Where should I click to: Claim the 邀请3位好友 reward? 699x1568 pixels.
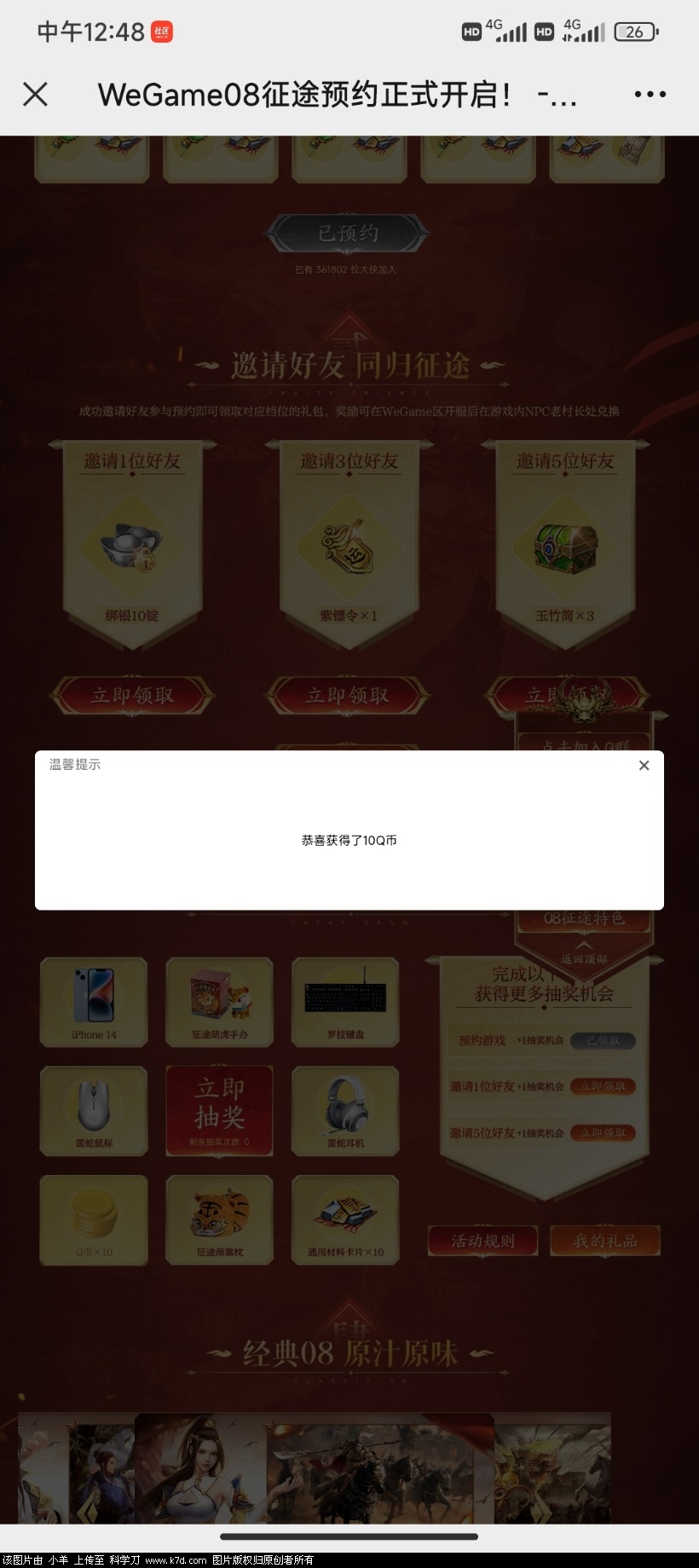(347, 696)
